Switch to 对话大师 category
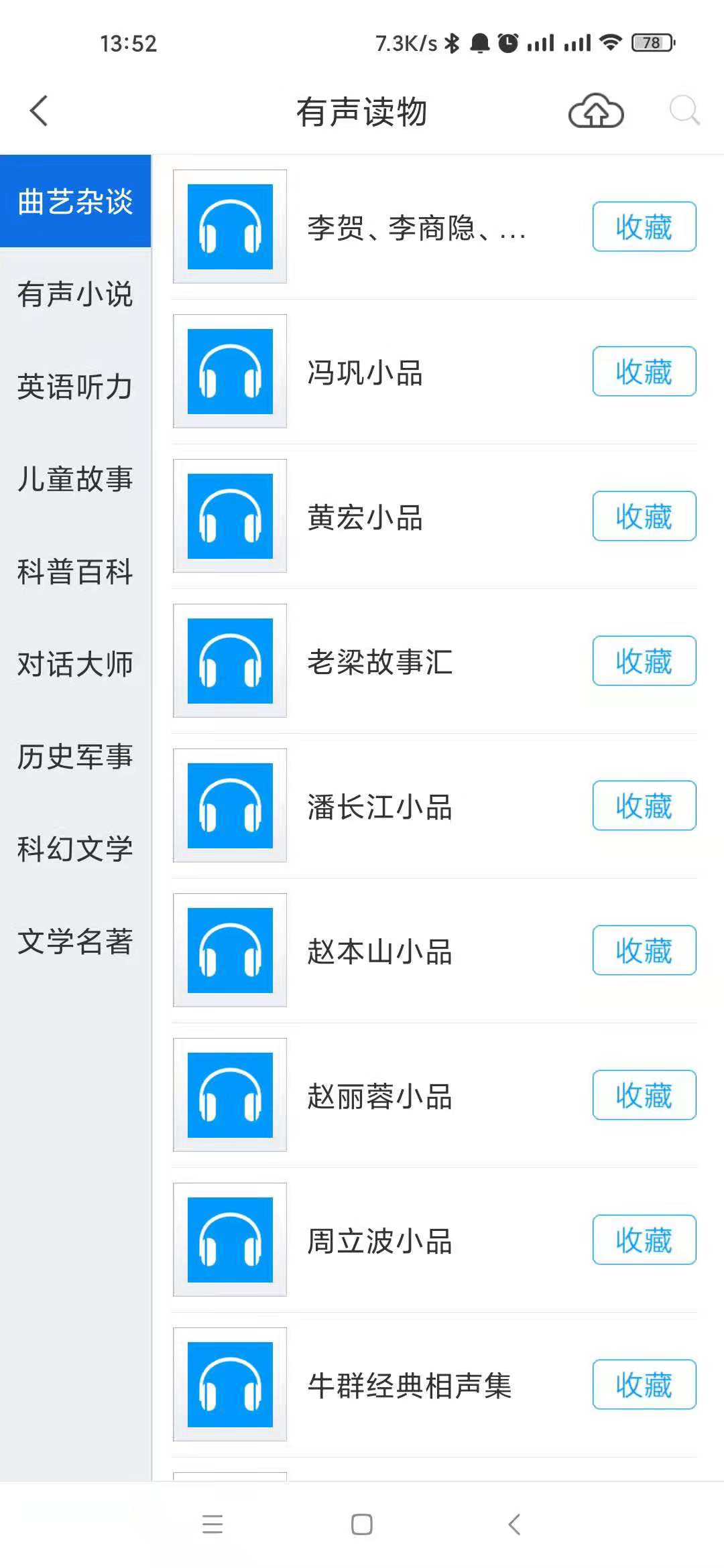724x1568 pixels. click(75, 664)
